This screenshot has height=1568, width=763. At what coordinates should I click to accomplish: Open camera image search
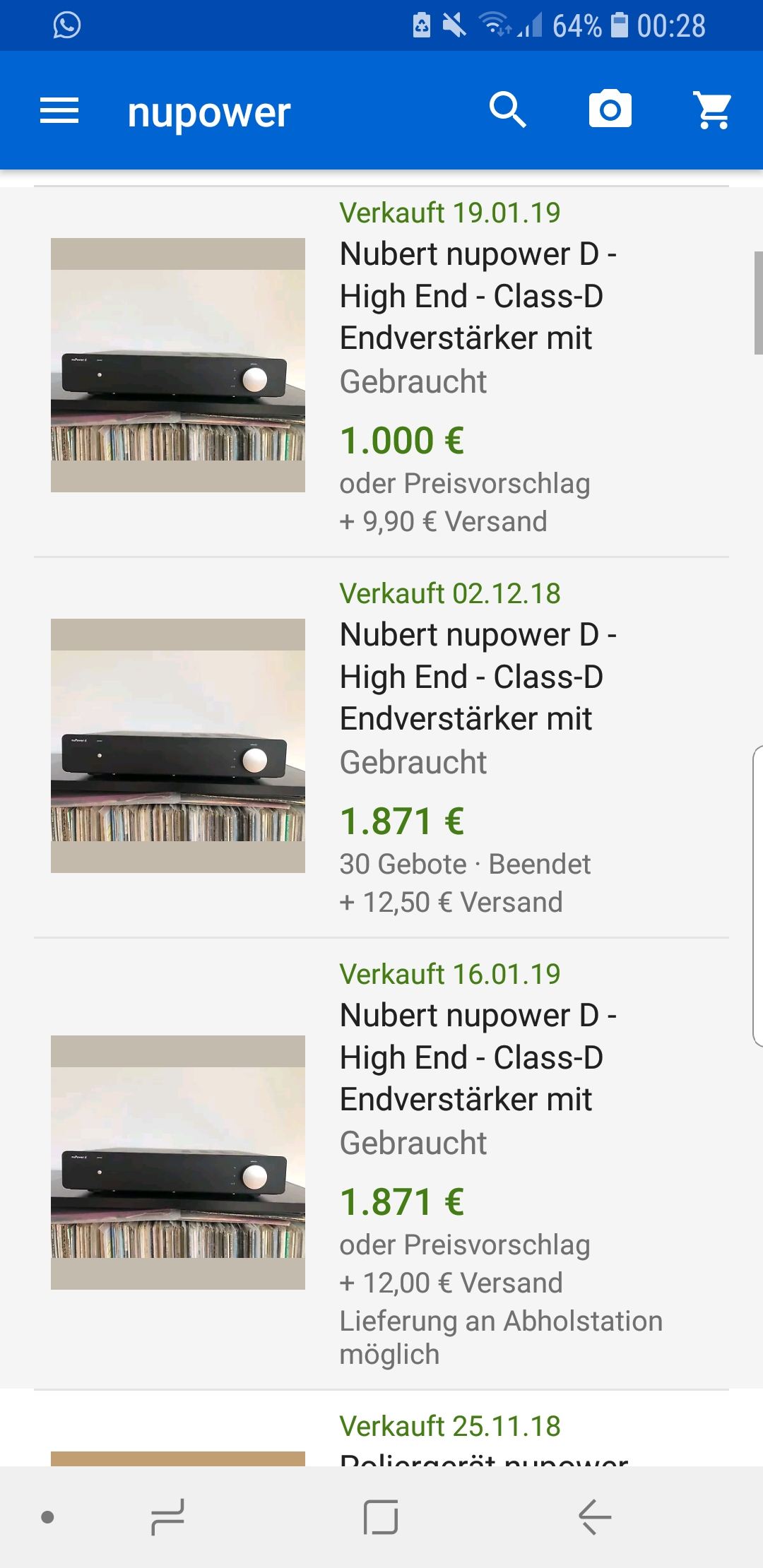click(x=610, y=109)
